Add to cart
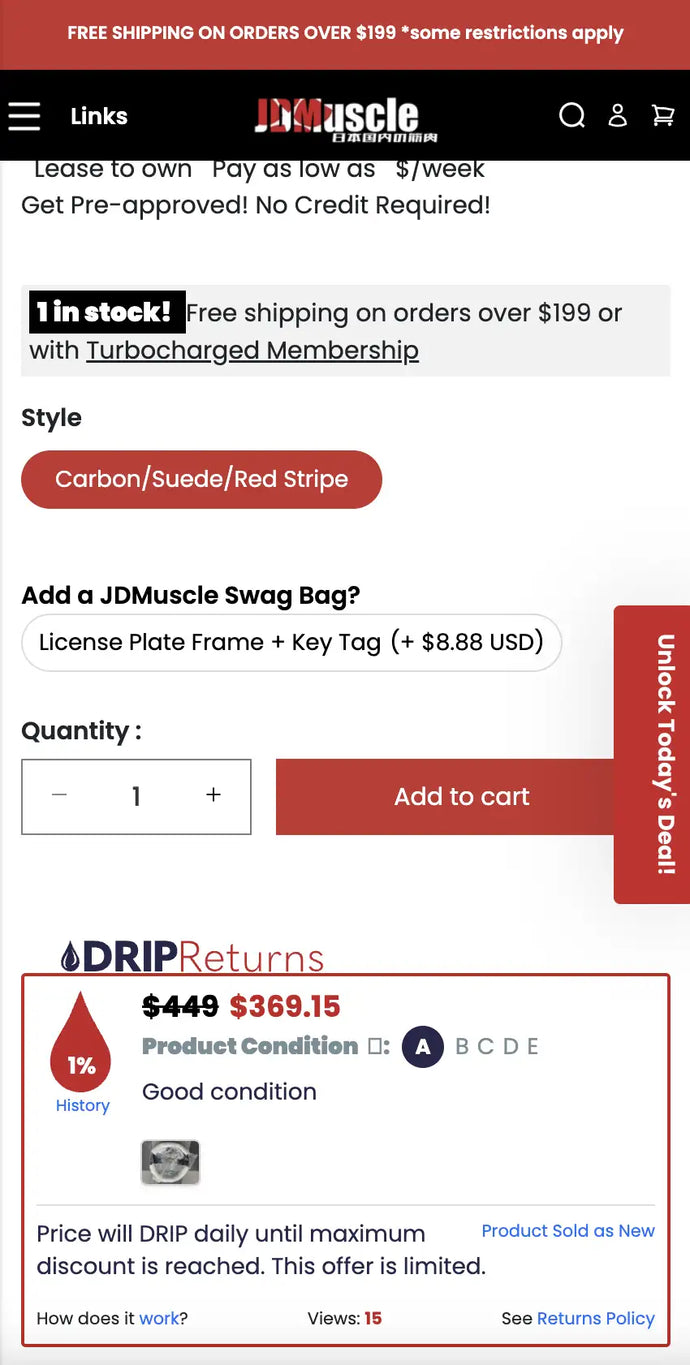The width and height of the screenshot is (690, 1365). 445,797
